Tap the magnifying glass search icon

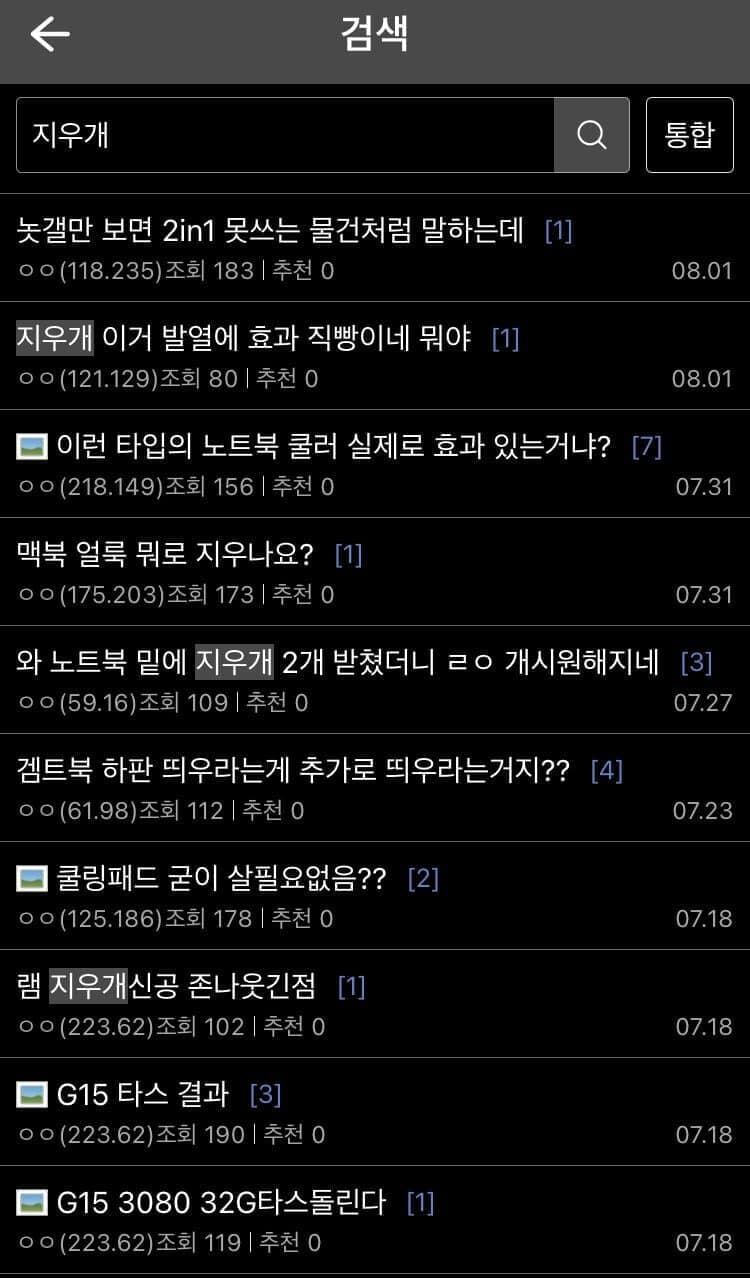[x=592, y=135]
